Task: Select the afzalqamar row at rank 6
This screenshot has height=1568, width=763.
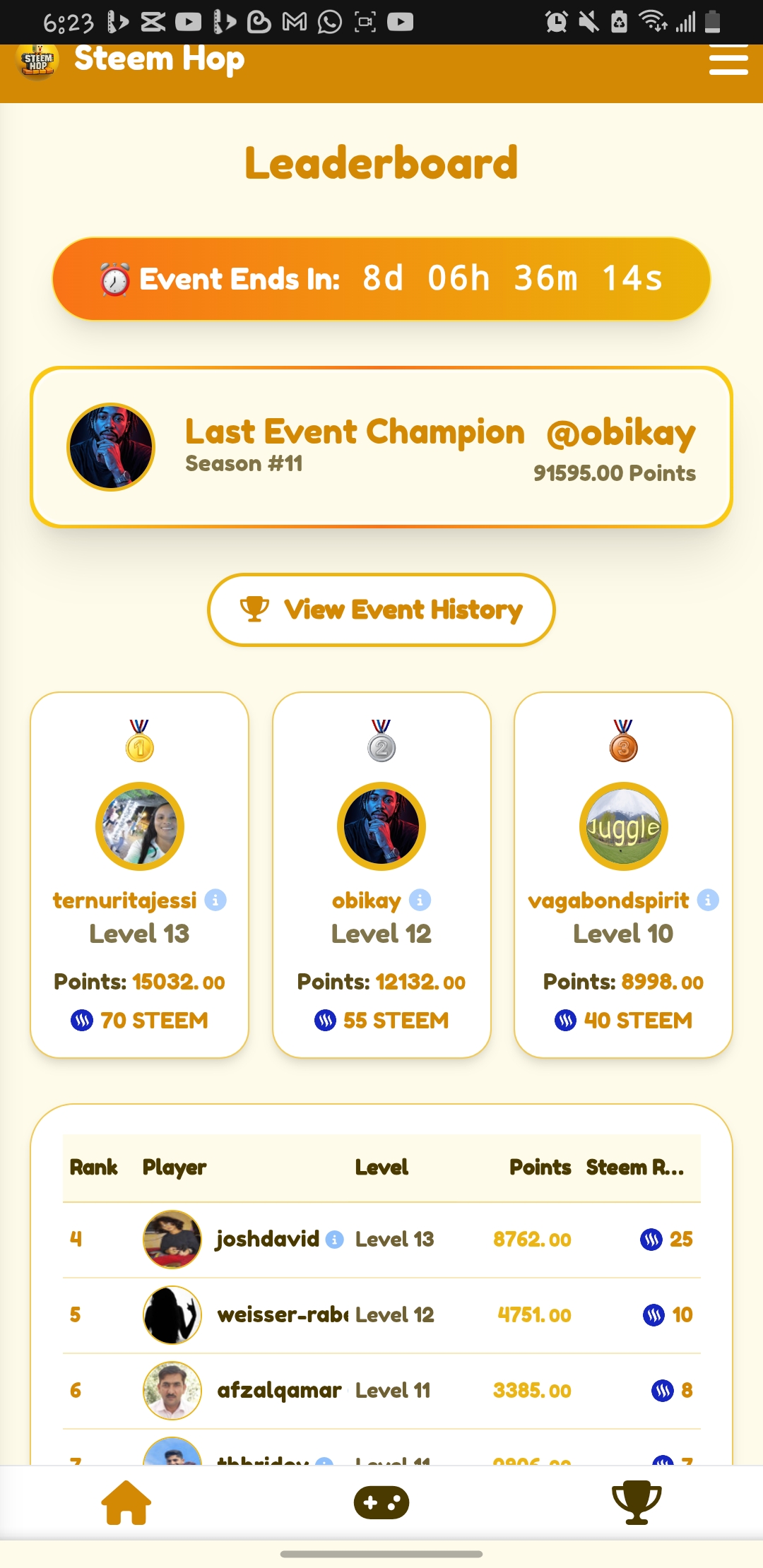Action: click(381, 1391)
